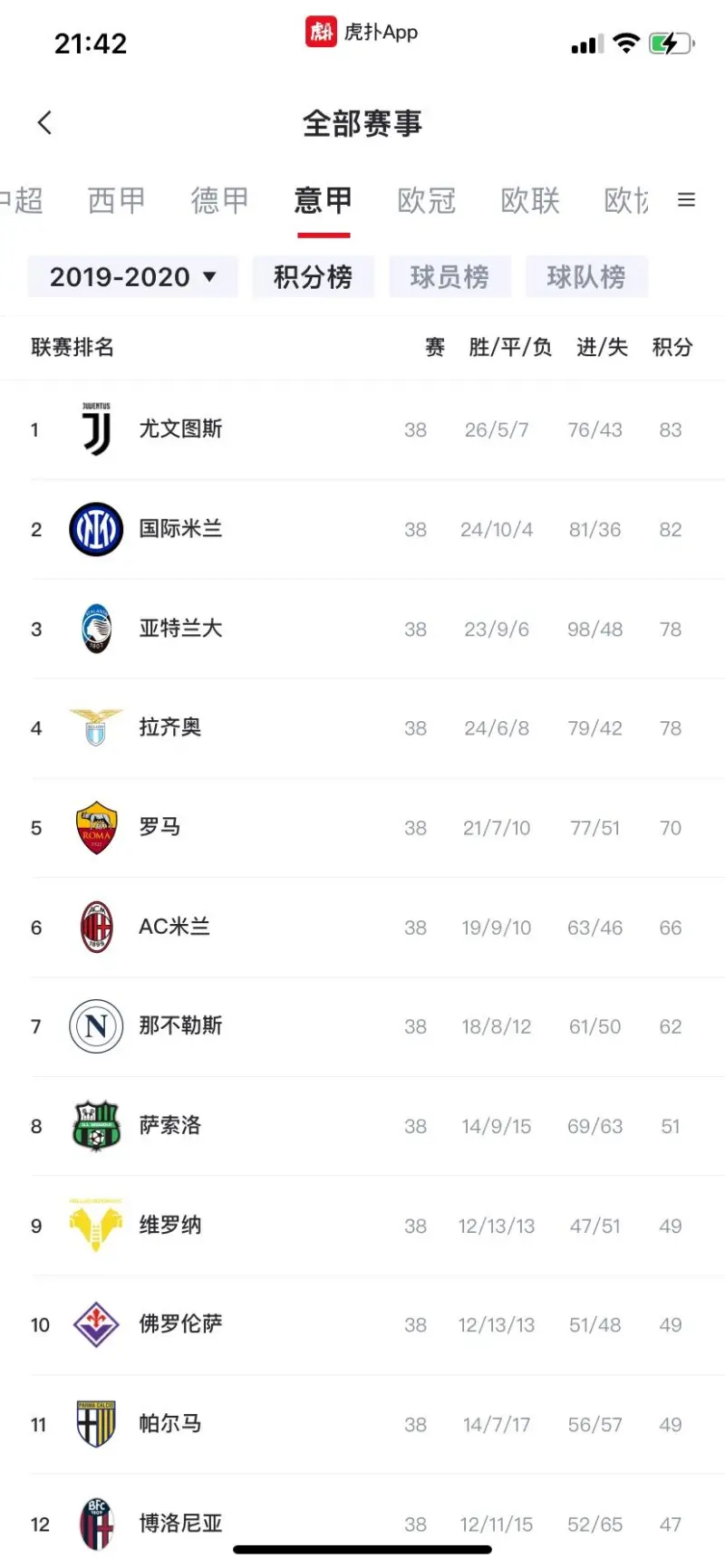Return to 虎扑App via status bar link
Image resolution: width=725 pixels, height=1568 pixels.
[362, 33]
